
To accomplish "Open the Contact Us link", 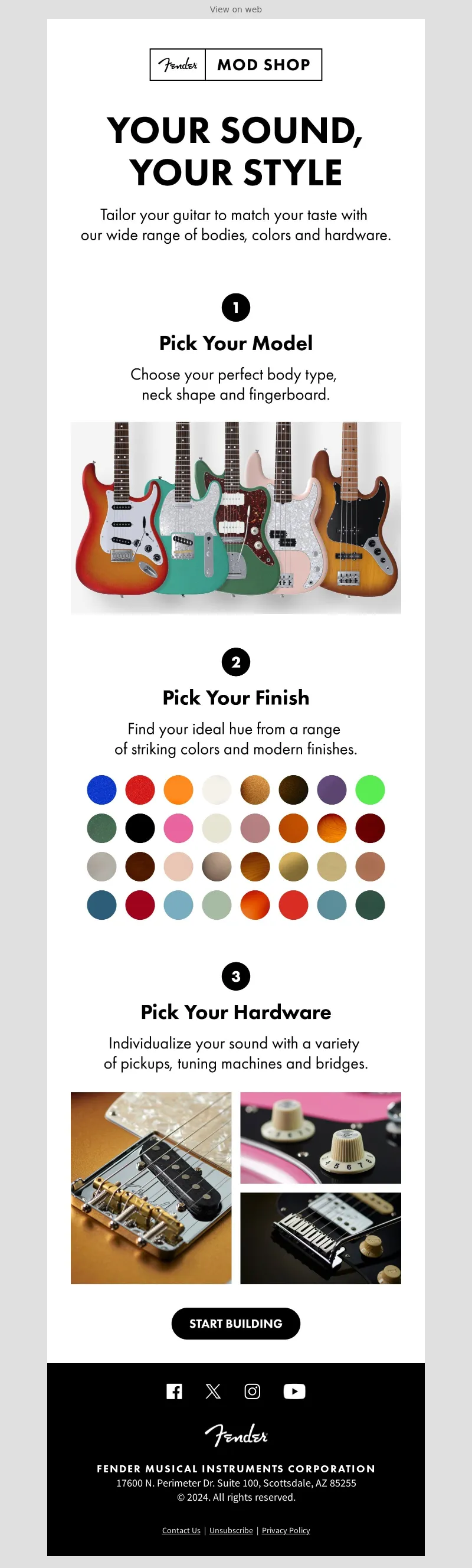I will tap(181, 1530).
